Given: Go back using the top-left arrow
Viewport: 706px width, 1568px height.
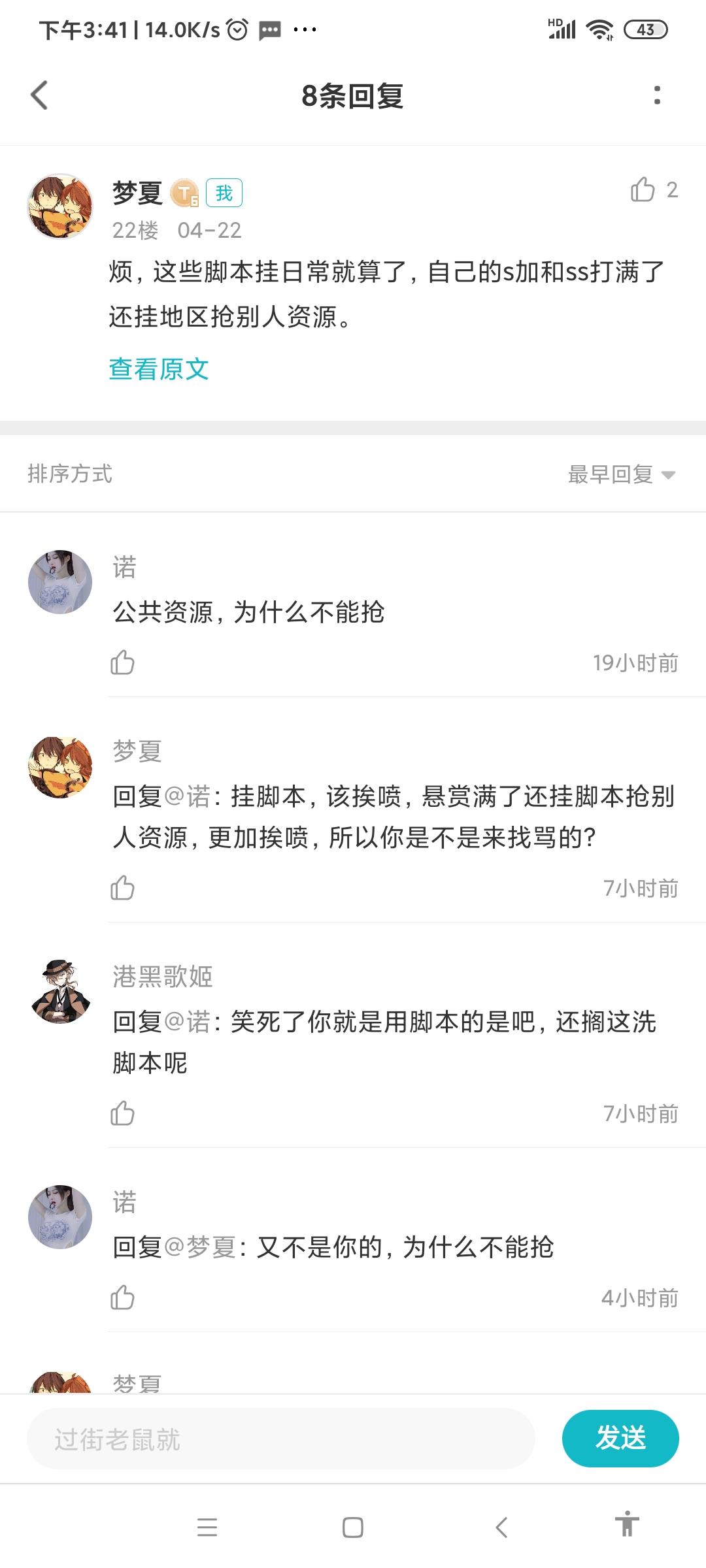Looking at the screenshot, I should click(40, 95).
